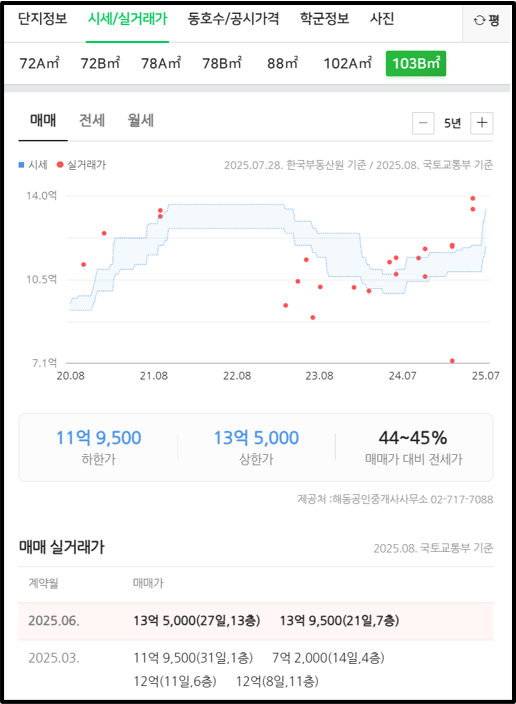Go to the 학군정보 tab

click(x=324, y=19)
